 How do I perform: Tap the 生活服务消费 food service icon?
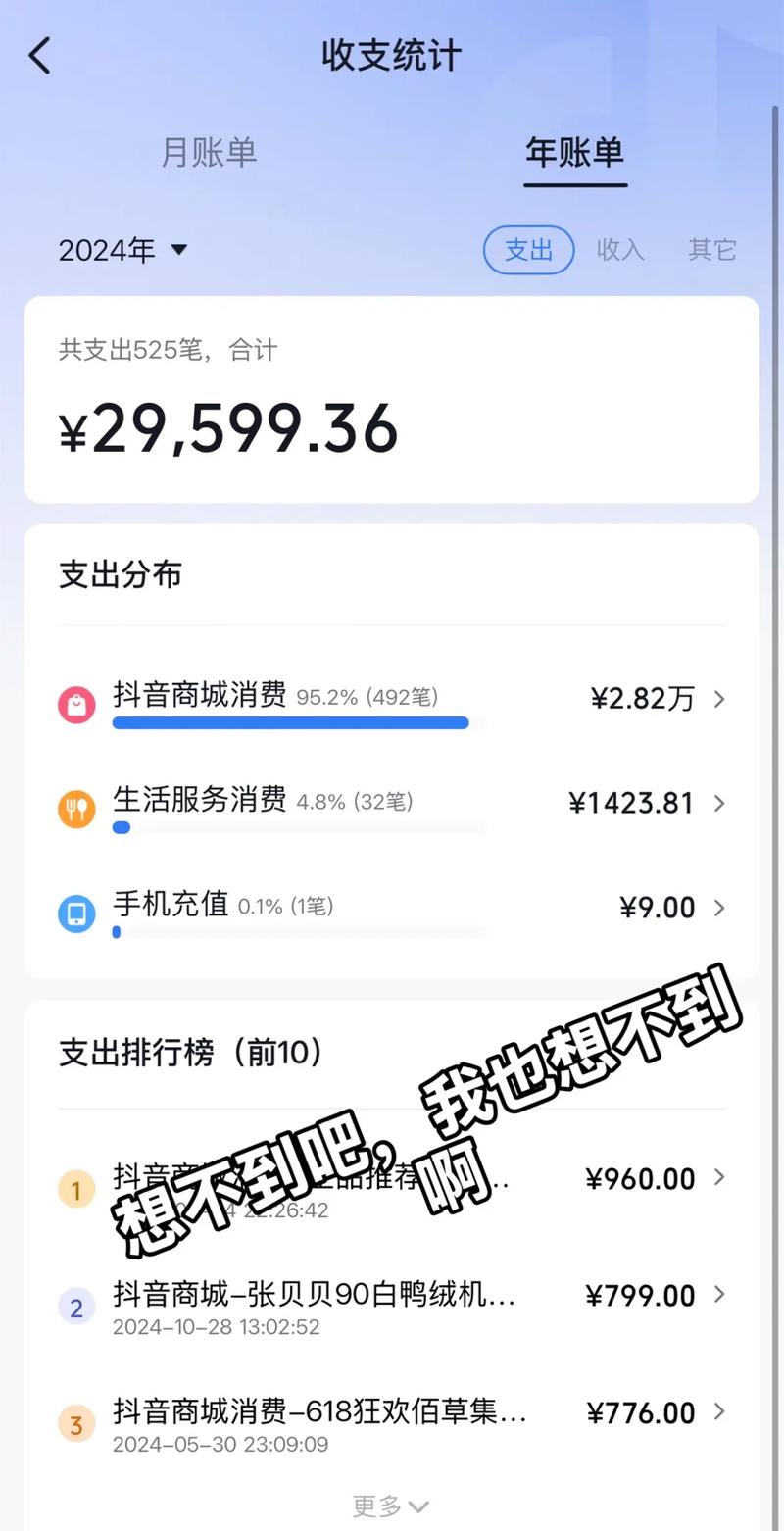(x=76, y=804)
